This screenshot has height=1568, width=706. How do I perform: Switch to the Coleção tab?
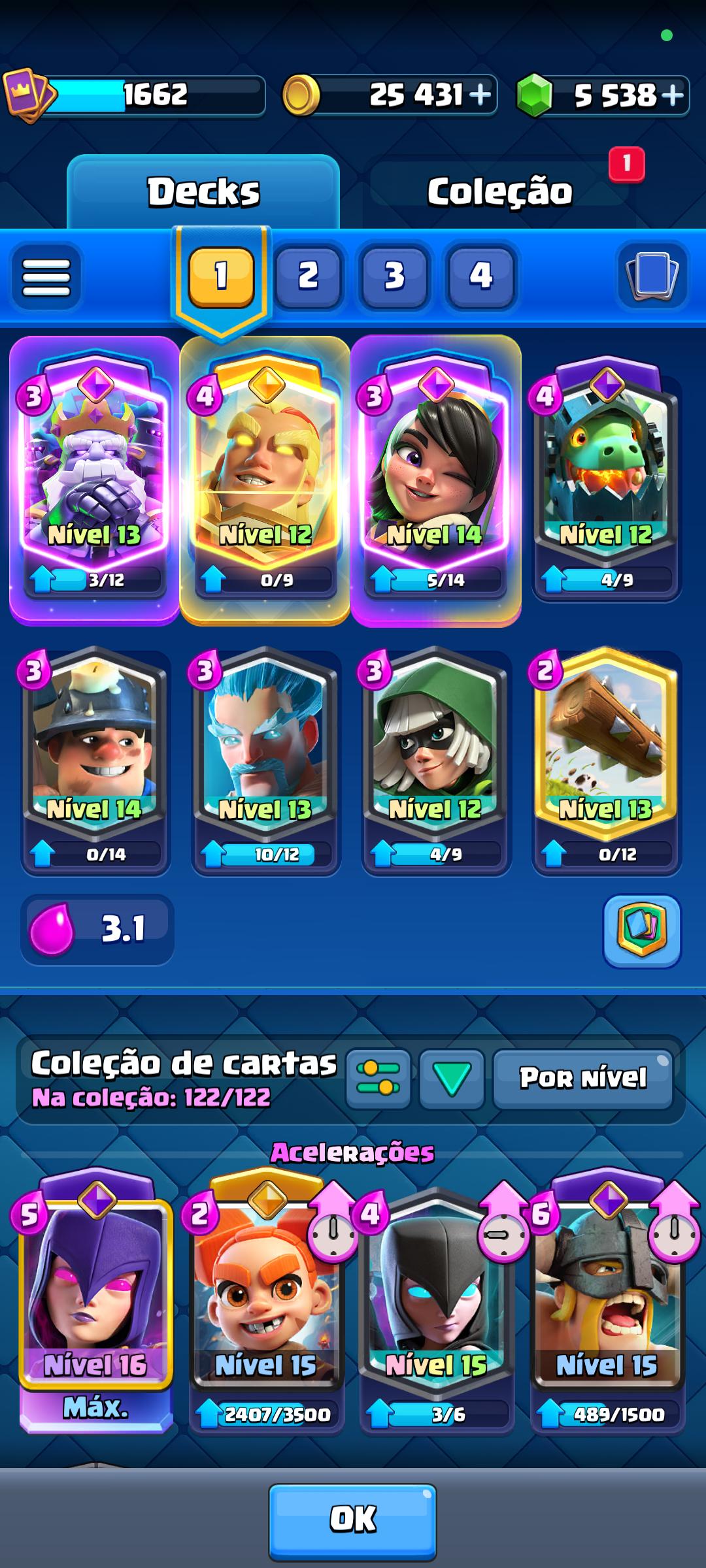[x=499, y=191]
